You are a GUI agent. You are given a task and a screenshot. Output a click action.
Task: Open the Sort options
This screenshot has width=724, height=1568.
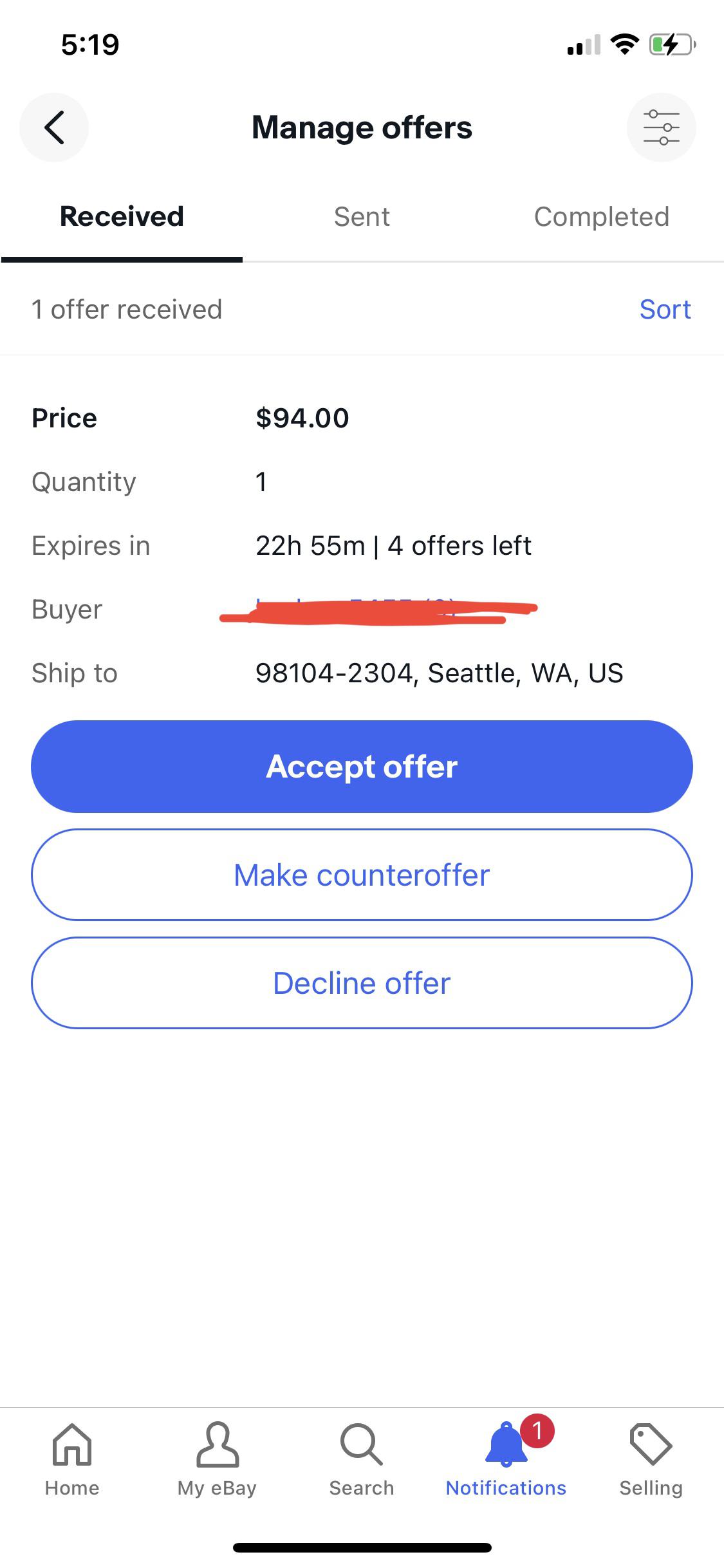pos(664,309)
